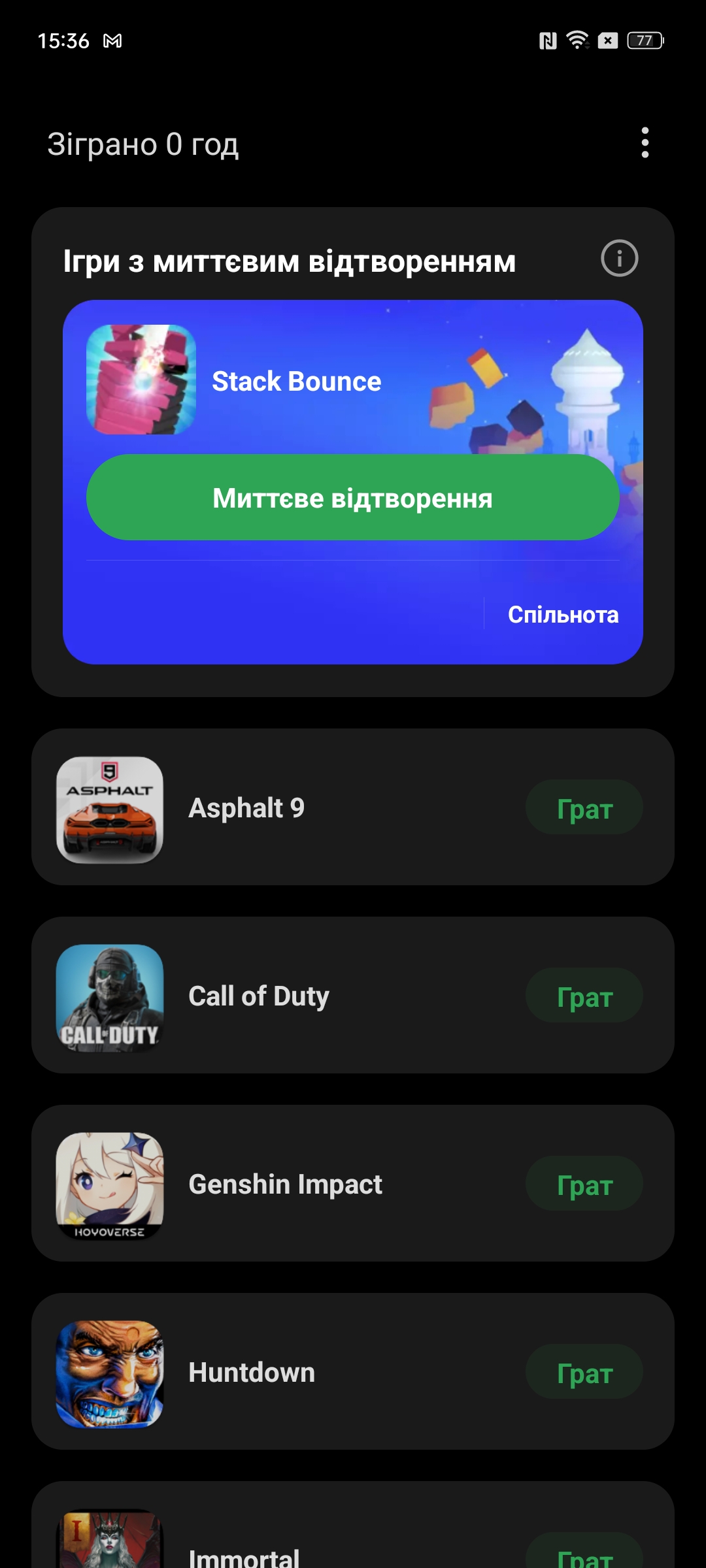706x1568 pixels.
Task: Play Asphalt 9
Action: pyautogui.click(x=584, y=808)
